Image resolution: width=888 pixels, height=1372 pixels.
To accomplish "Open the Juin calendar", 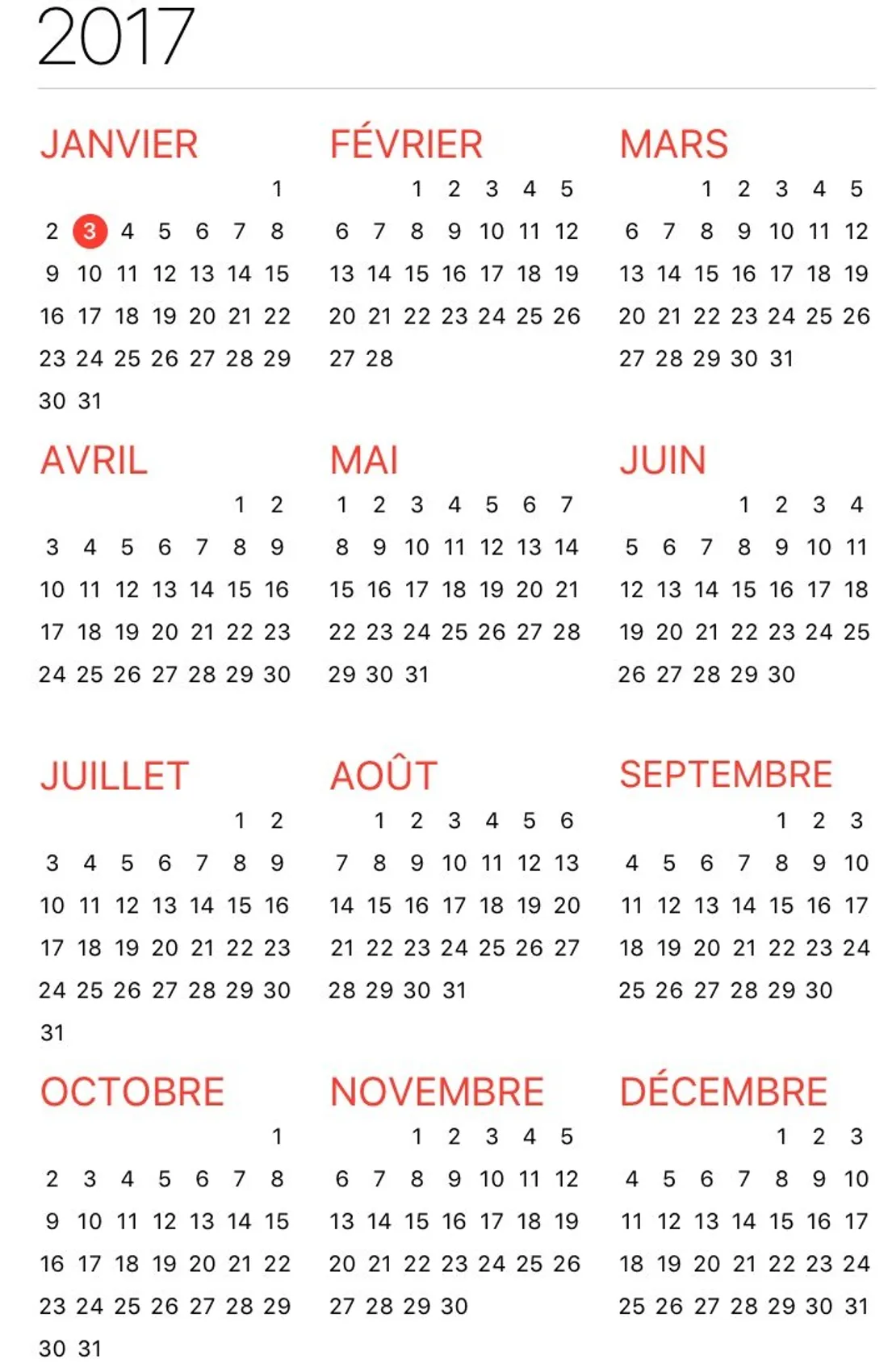I will click(662, 461).
